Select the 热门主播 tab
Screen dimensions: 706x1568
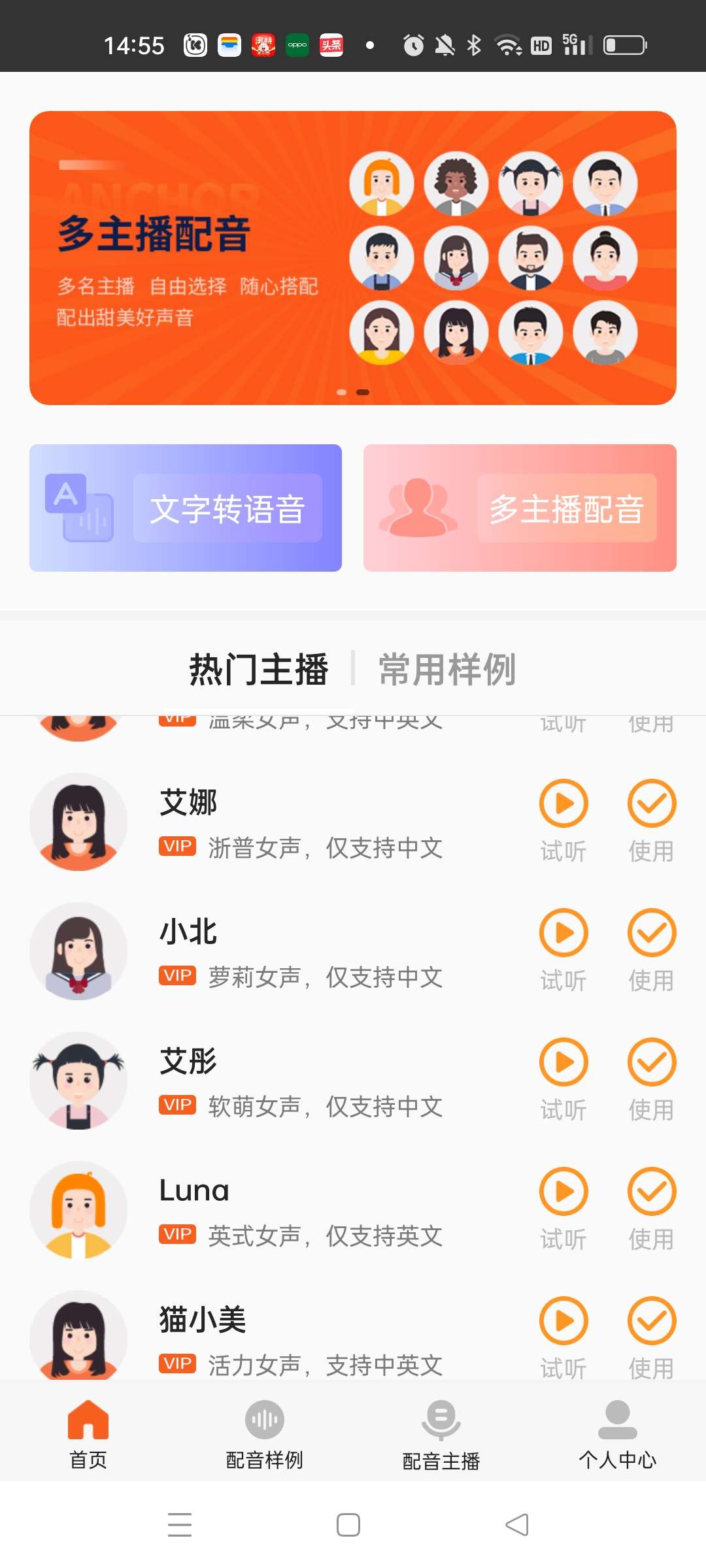coord(259,670)
